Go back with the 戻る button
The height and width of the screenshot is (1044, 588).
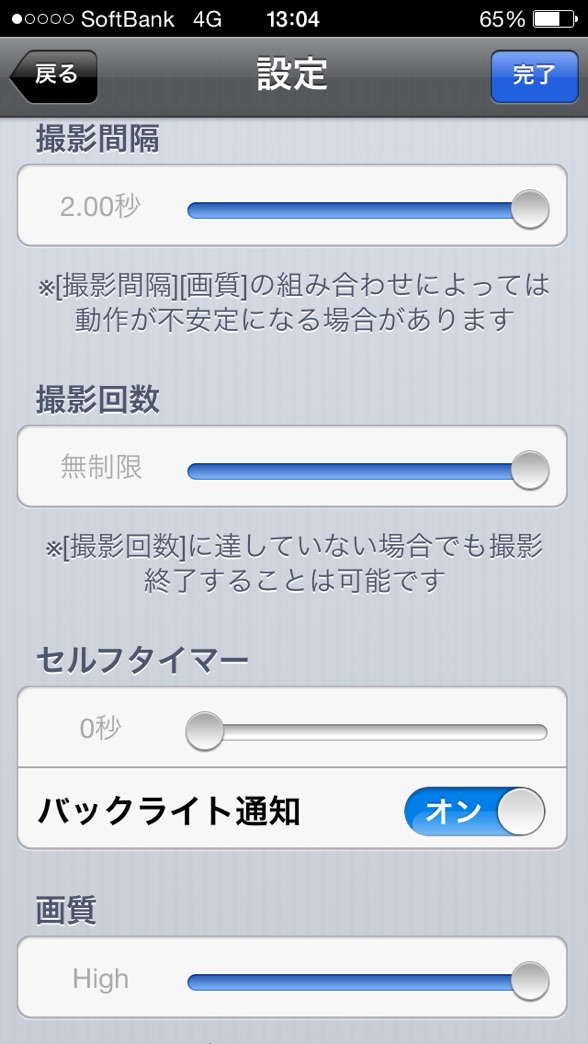coord(54,76)
